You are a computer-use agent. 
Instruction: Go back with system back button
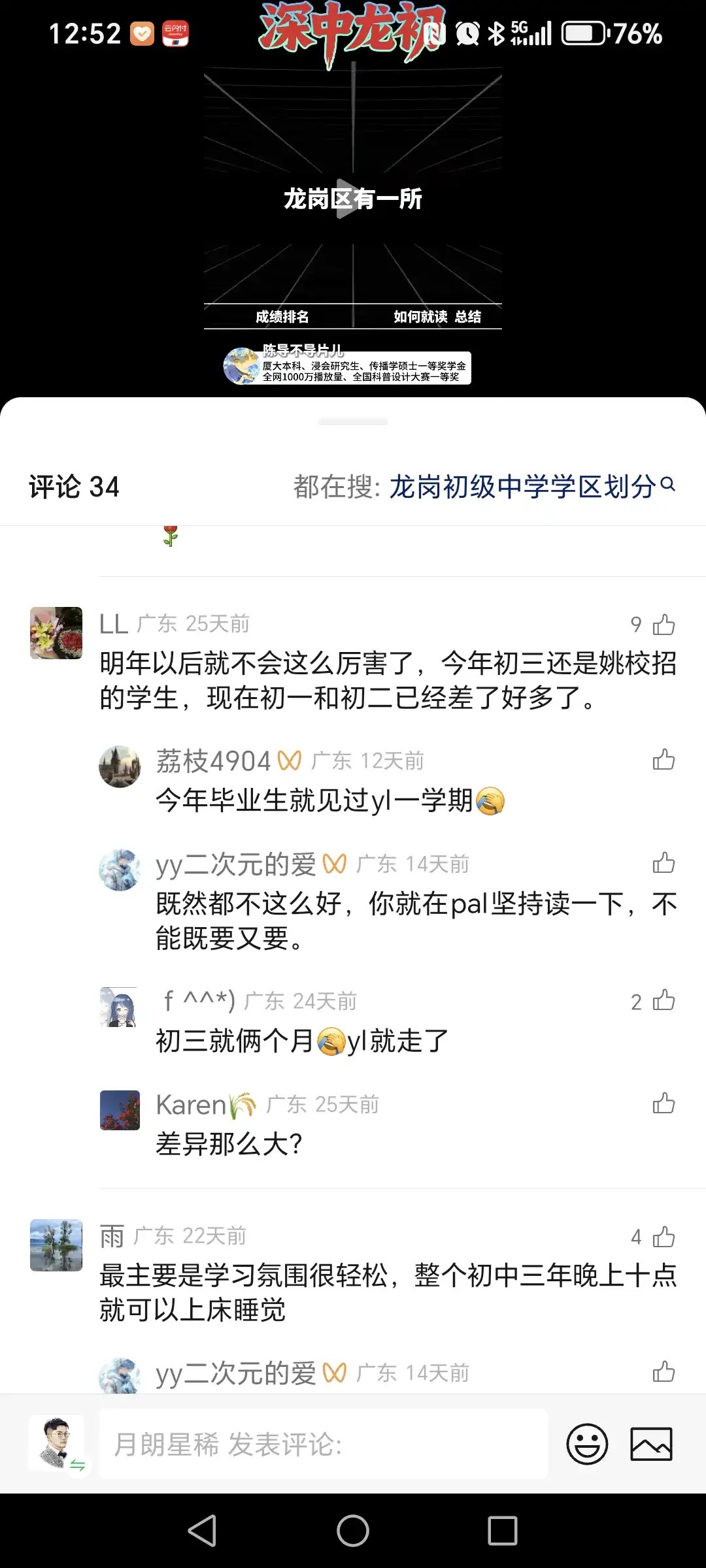pyautogui.click(x=202, y=1531)
